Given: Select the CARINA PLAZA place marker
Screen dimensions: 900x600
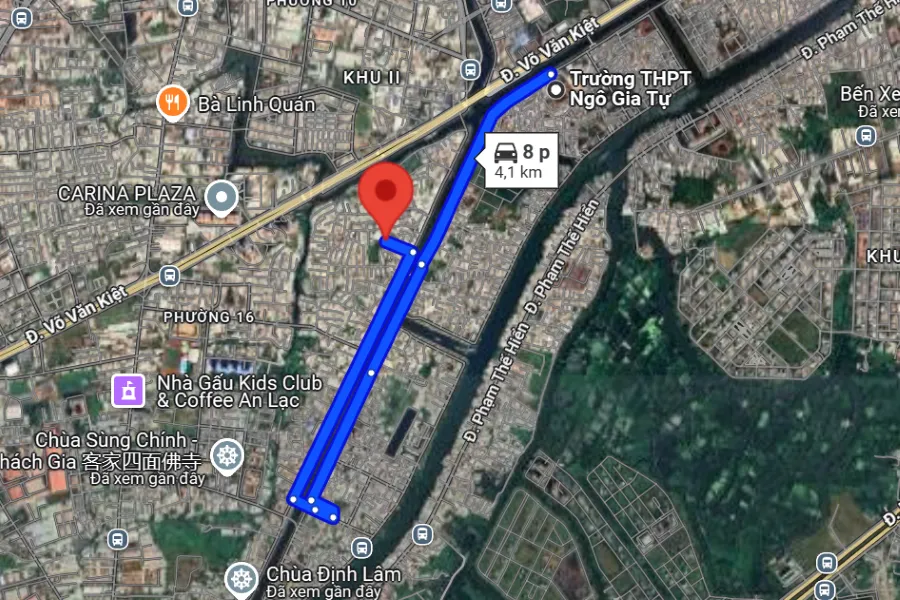Looking at the screenshot, I should click(x=219, y=198).
